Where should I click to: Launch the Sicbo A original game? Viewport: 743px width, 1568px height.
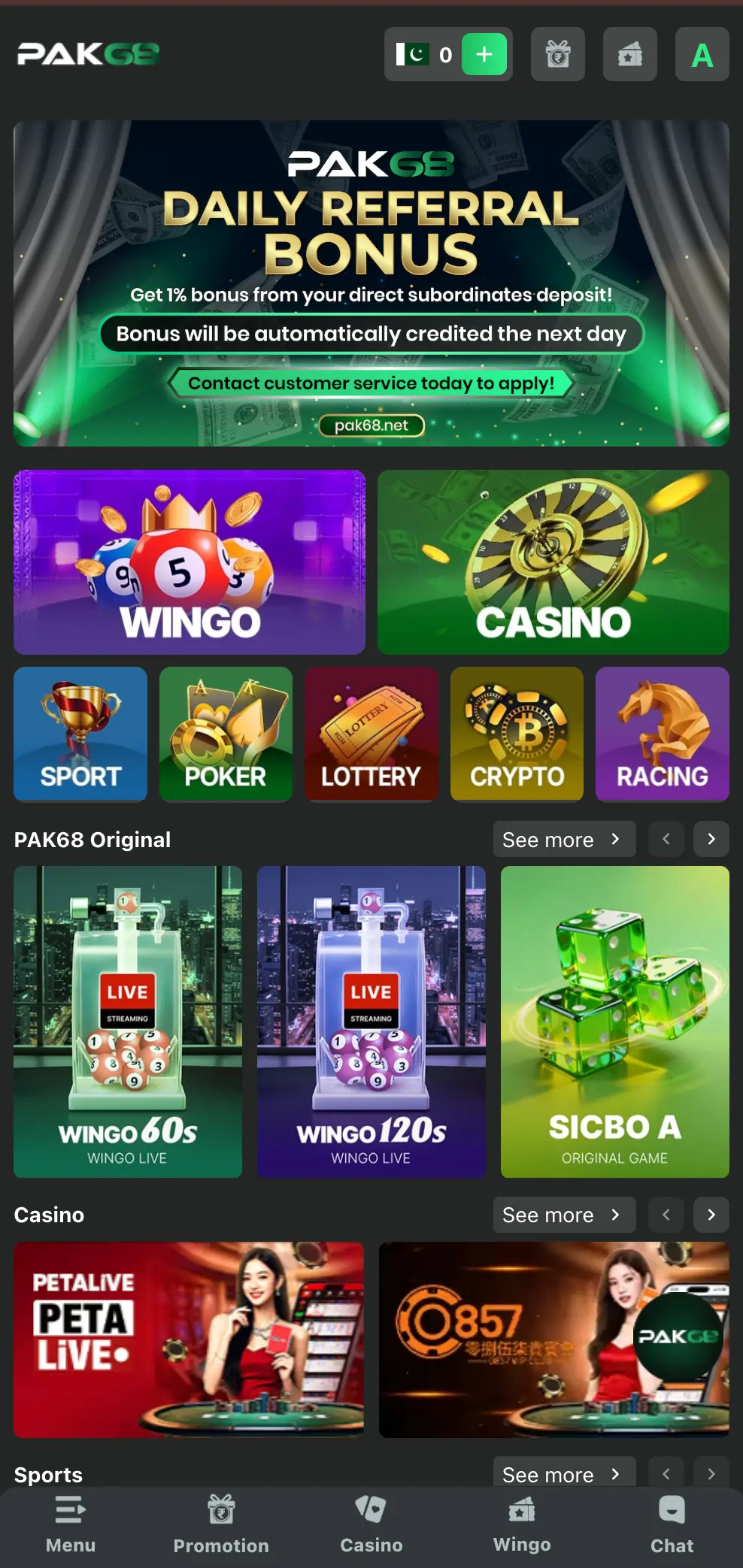(x=614, y=1021)
